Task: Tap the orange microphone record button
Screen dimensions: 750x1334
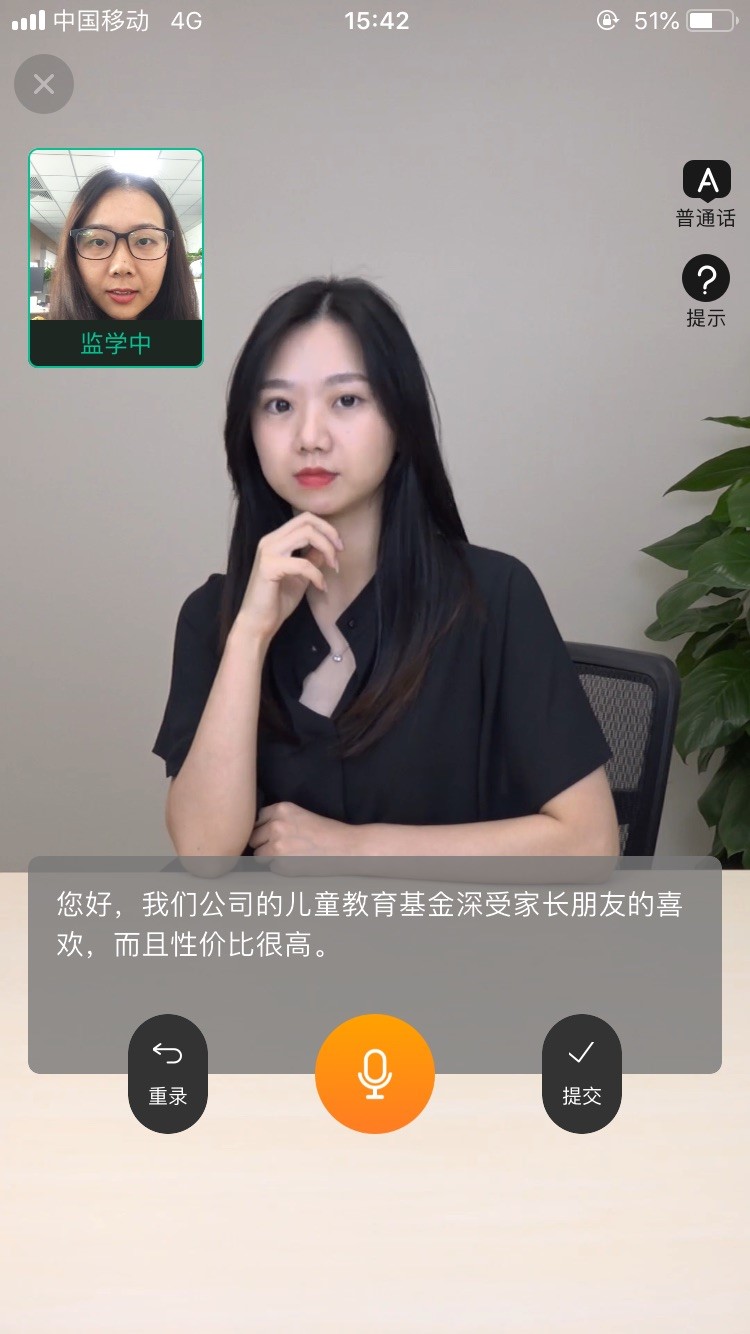Action: 375,1074
